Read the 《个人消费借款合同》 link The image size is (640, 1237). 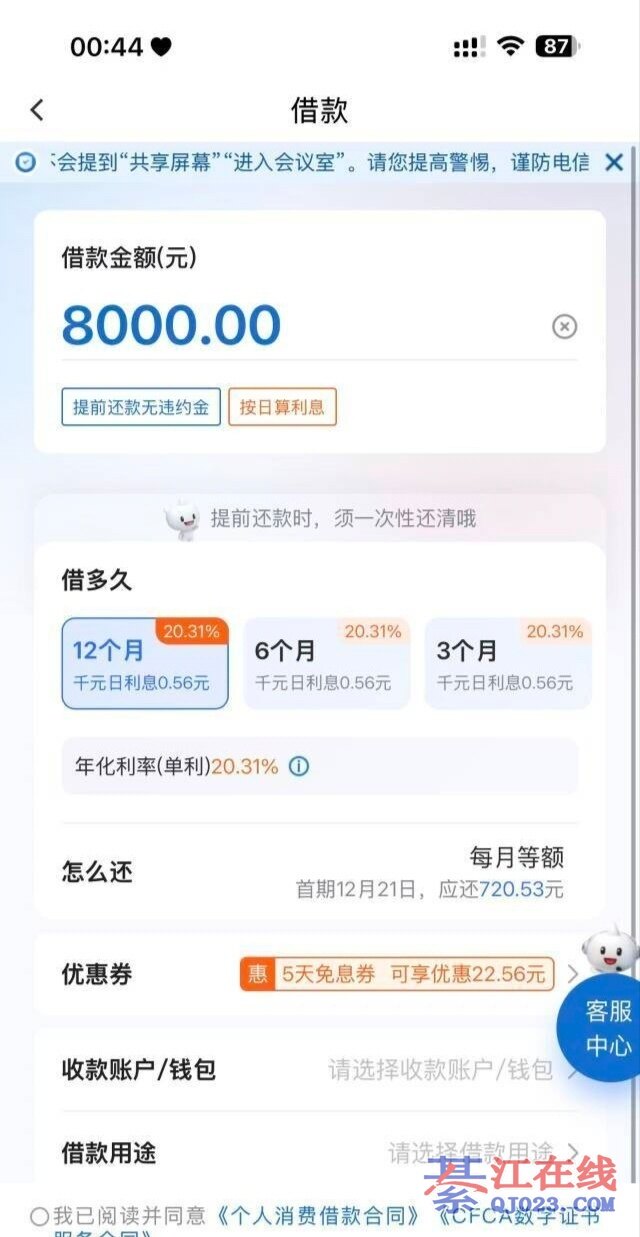pos(318,1216)
